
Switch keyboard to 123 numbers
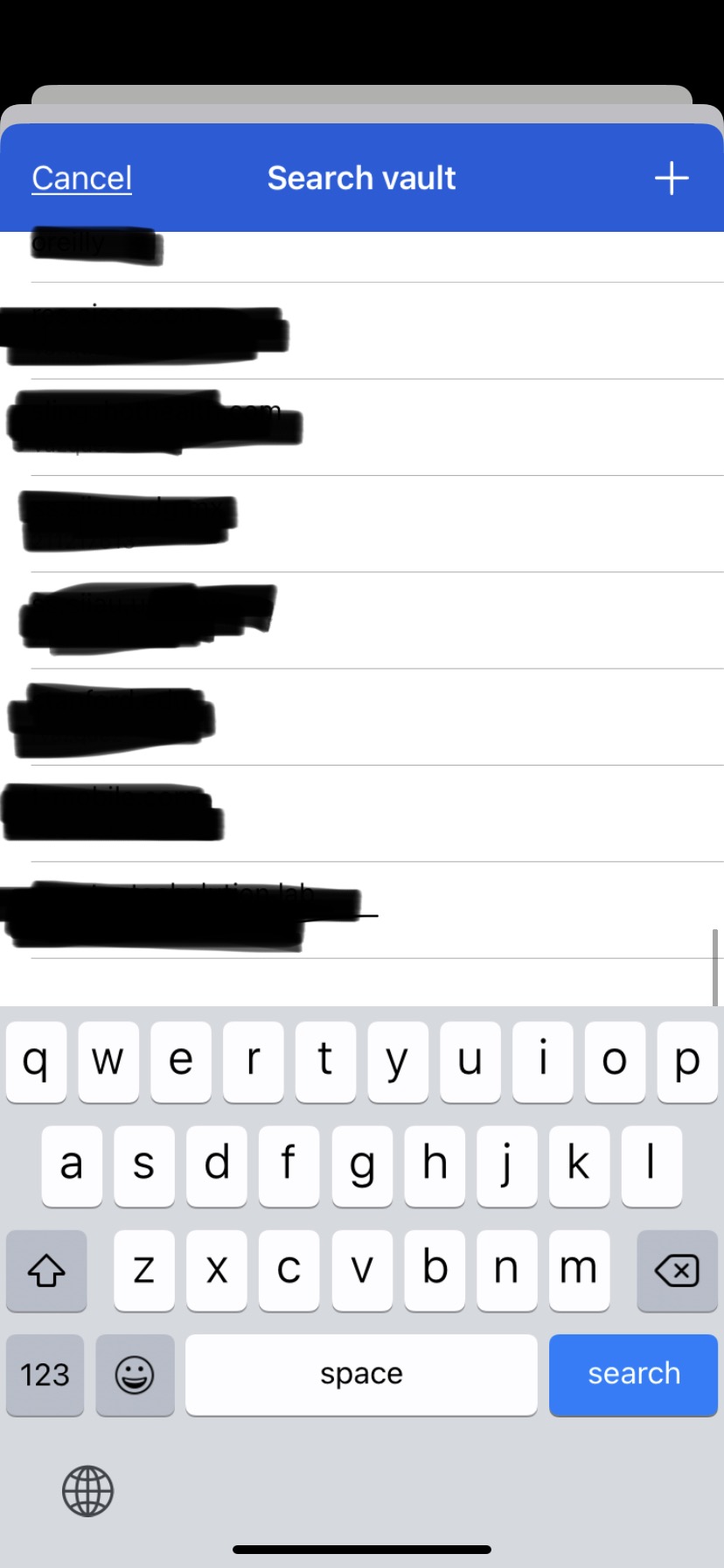tap(45, 1374)
